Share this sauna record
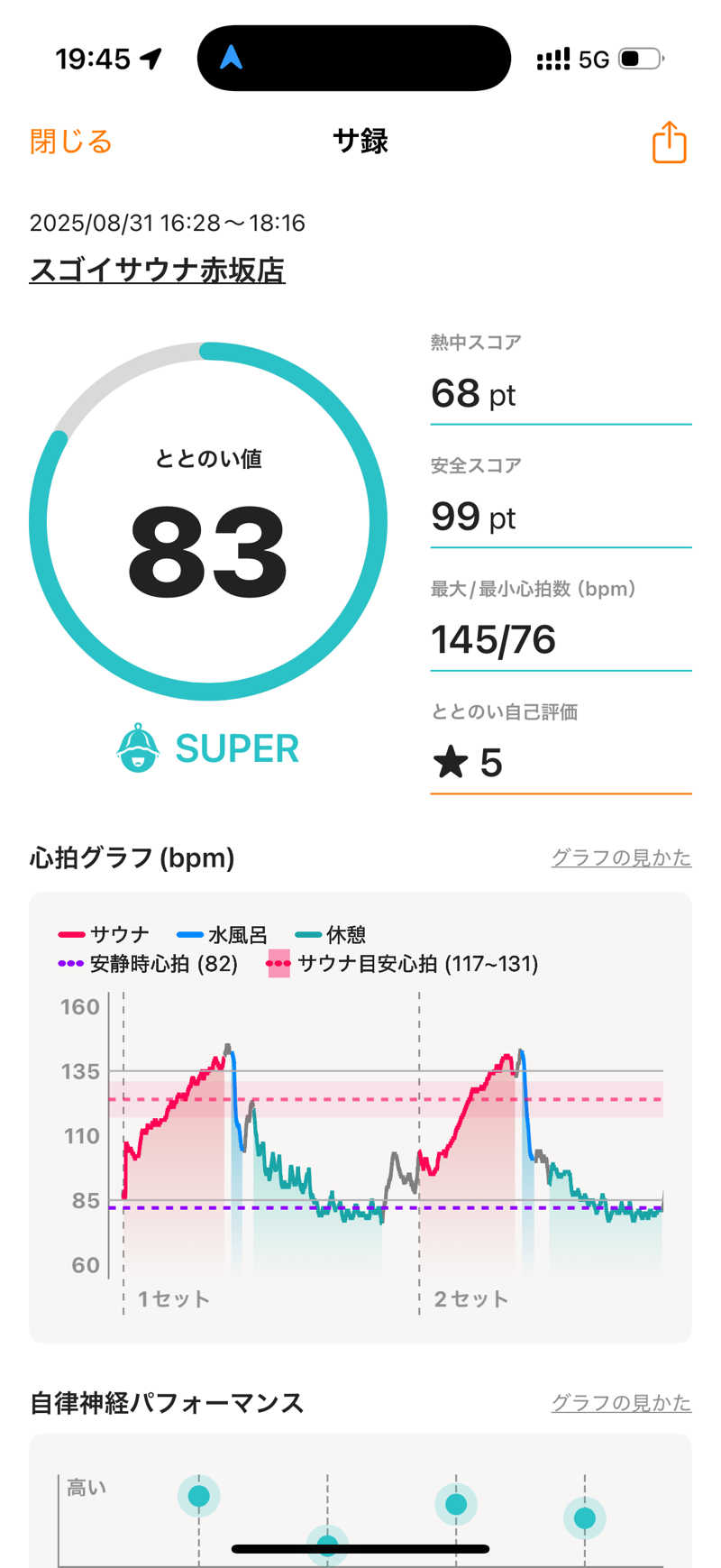 (669, 142)
